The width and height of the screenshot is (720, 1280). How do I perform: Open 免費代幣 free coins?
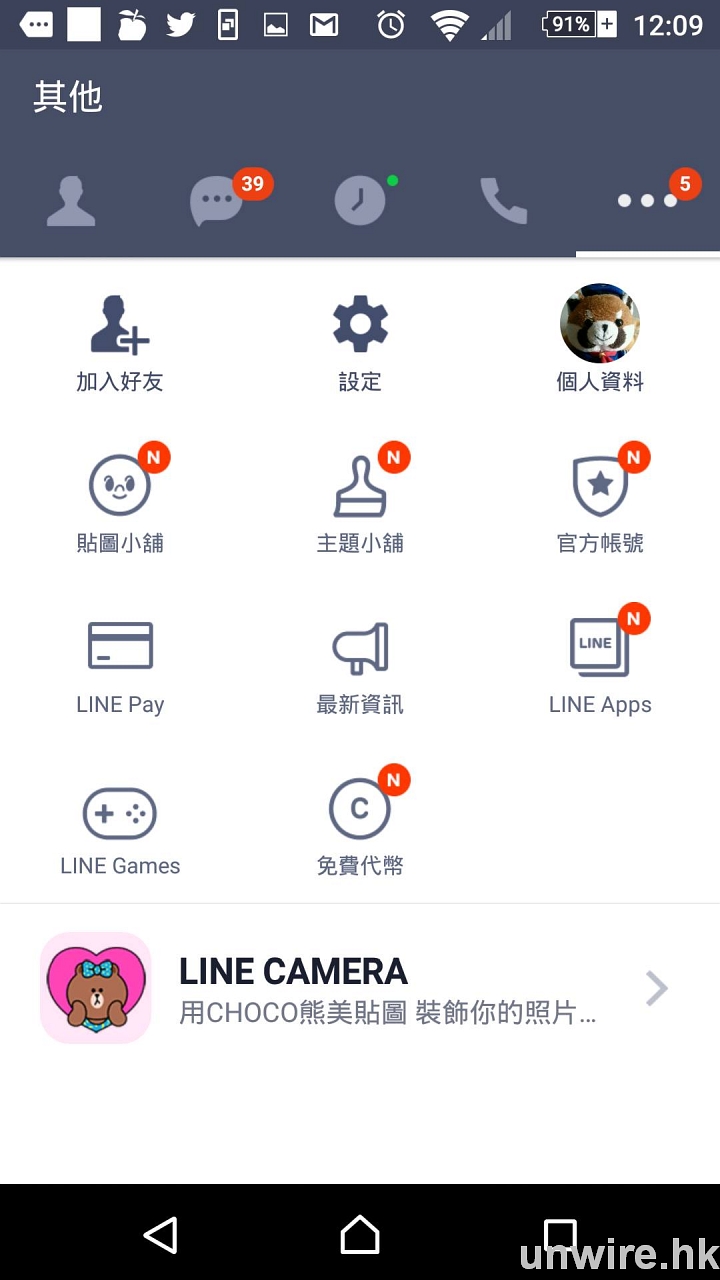(360, 827)
